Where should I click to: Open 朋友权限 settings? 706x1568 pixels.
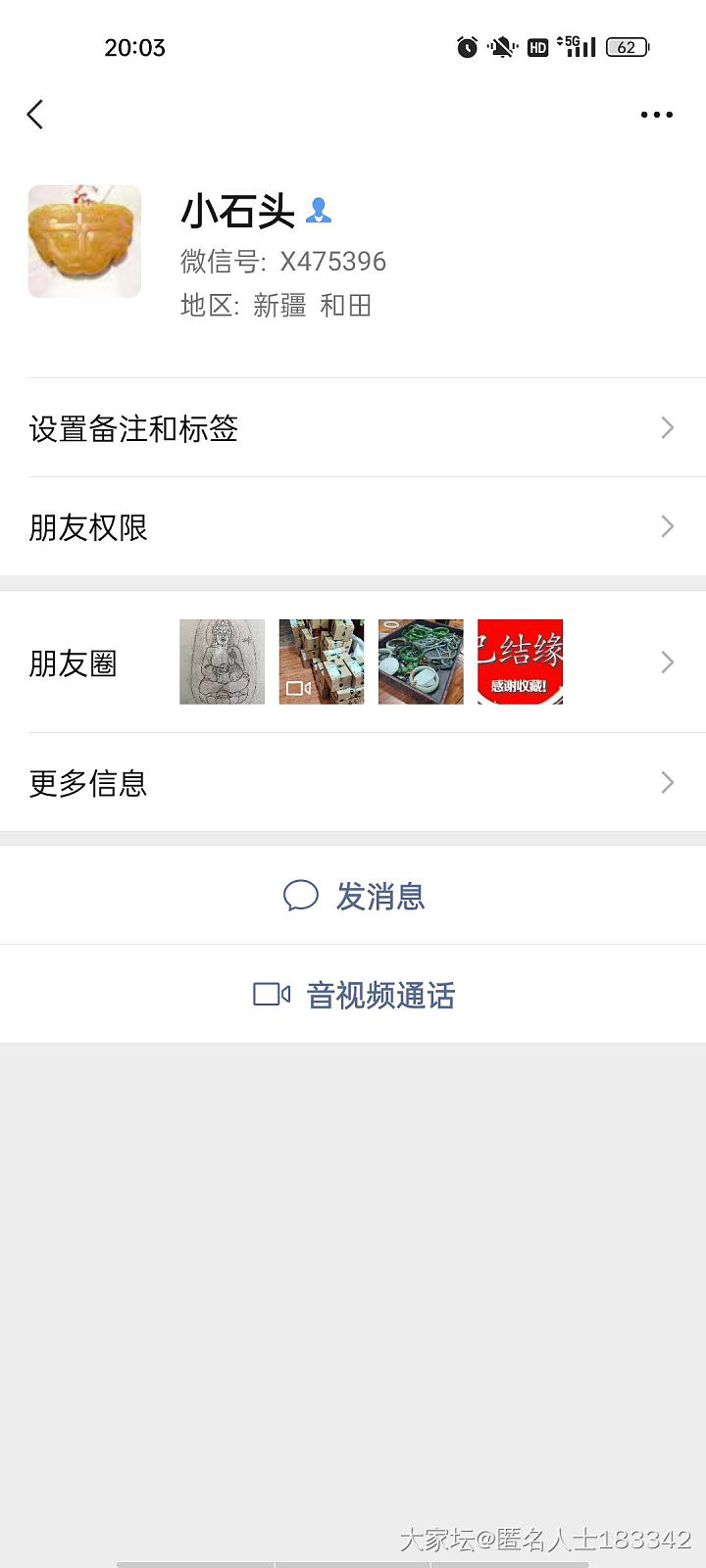(x=353, y=527)
